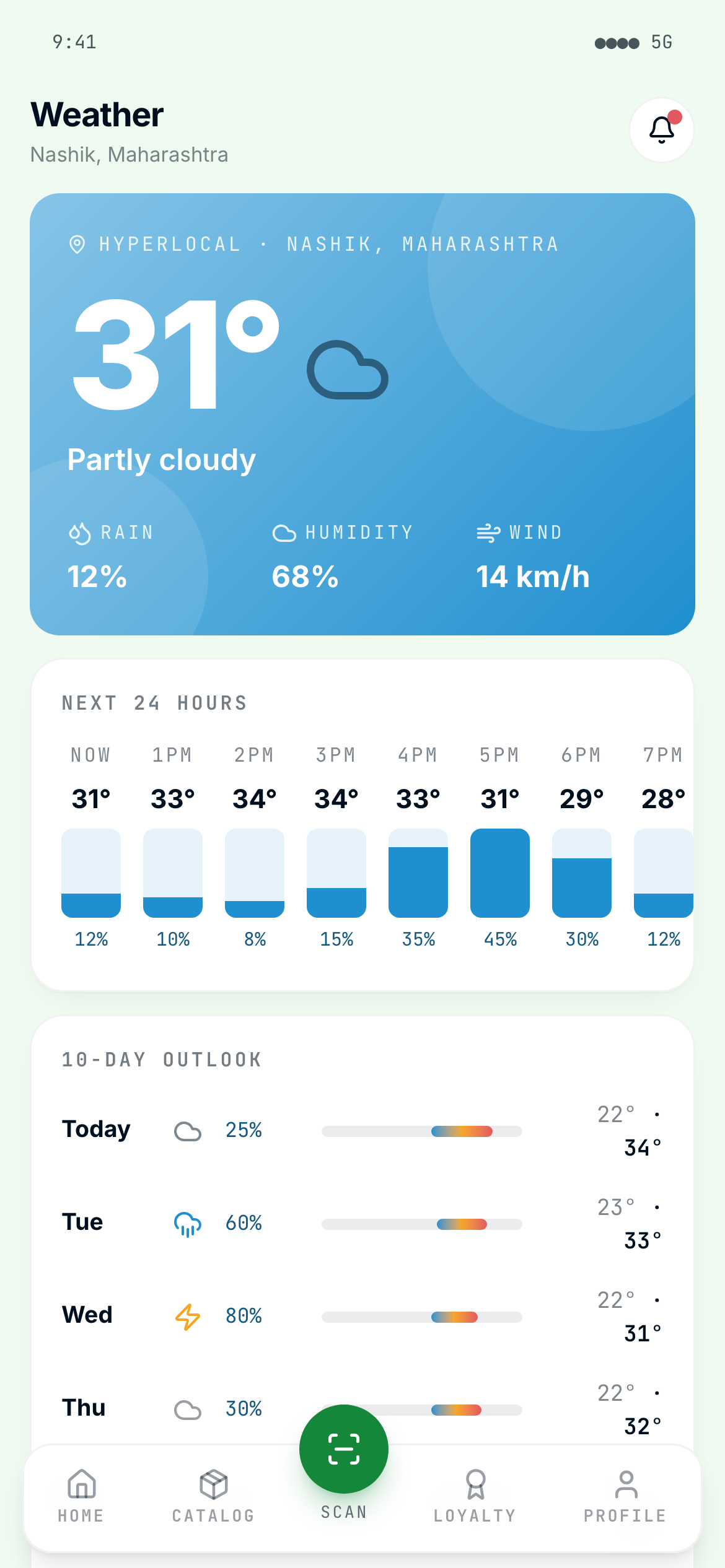Tap the 5G network indicator

(661, 43)
